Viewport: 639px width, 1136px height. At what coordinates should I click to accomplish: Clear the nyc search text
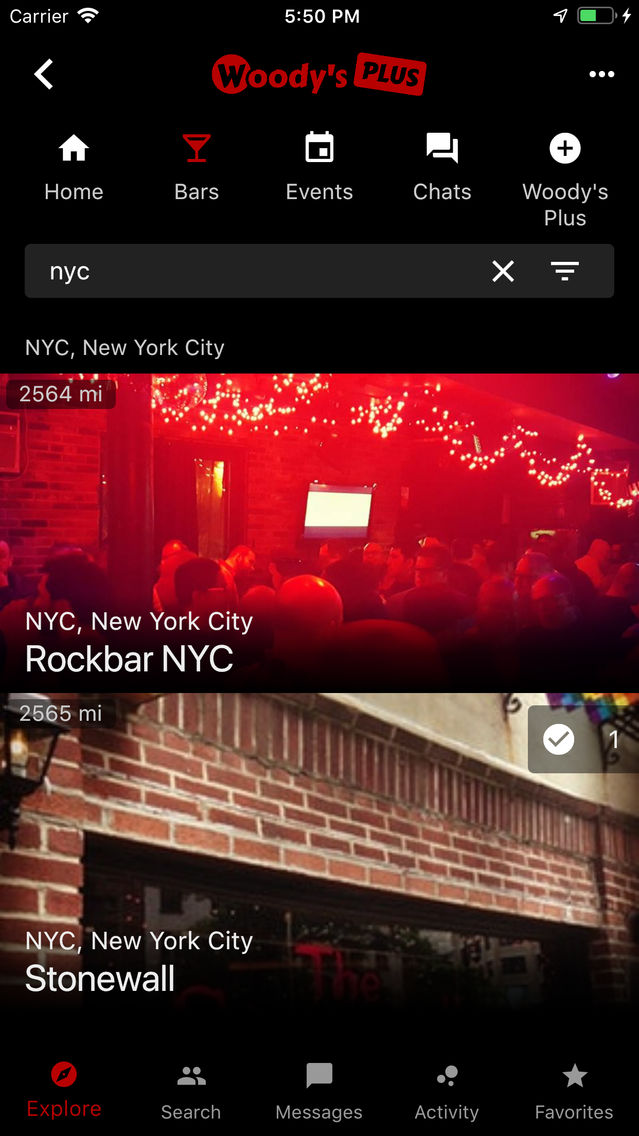pos(503,272)
